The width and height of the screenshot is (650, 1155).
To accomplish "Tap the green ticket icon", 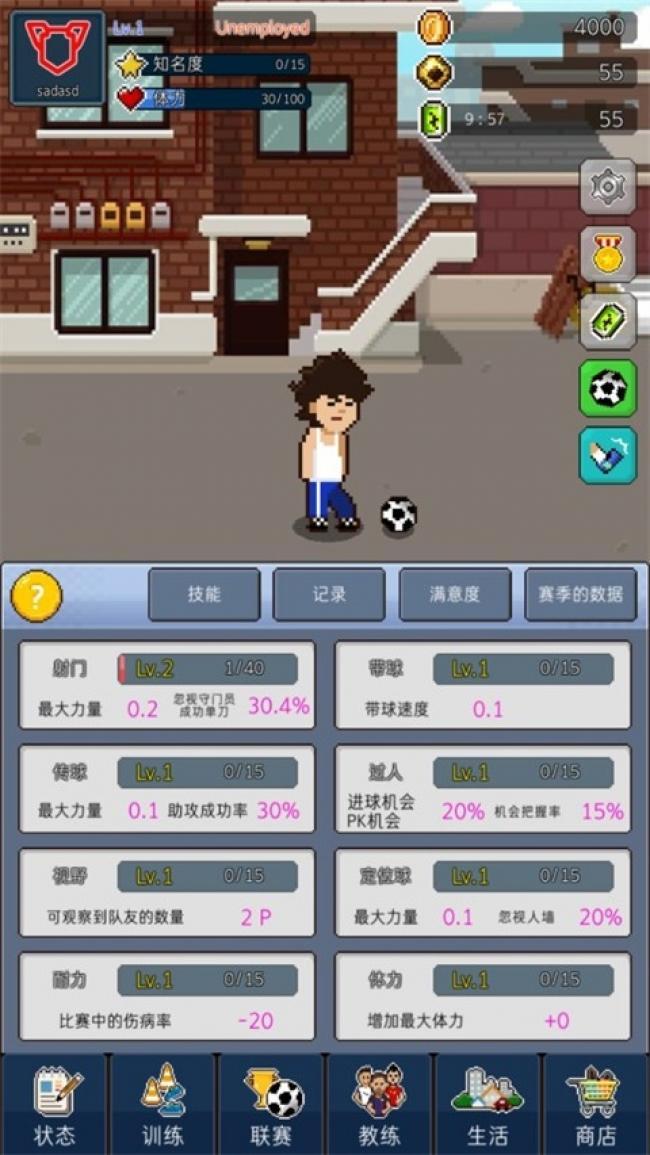I will click(607, 321).
